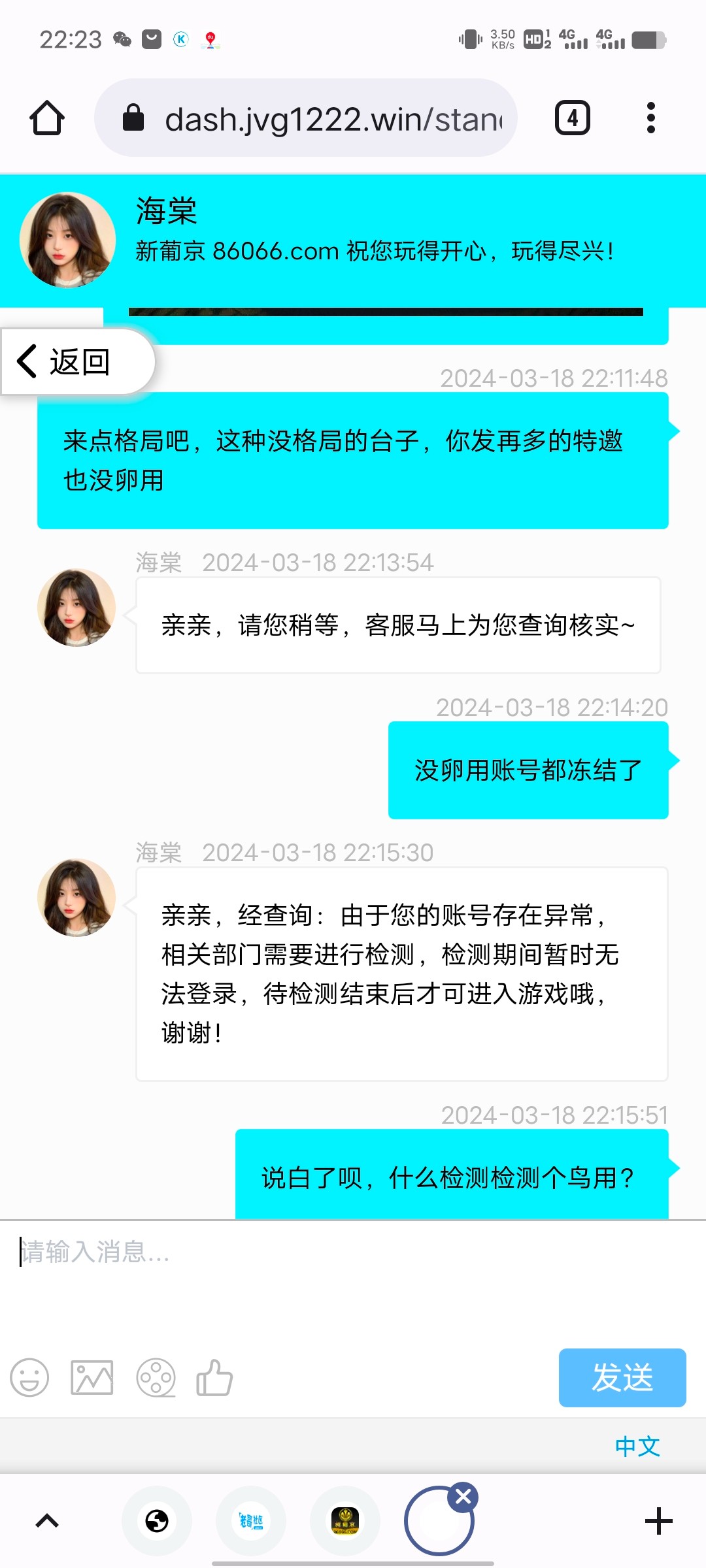
Task: Open the tab switcher showing 4 tabs
Action: click(572, 118)
